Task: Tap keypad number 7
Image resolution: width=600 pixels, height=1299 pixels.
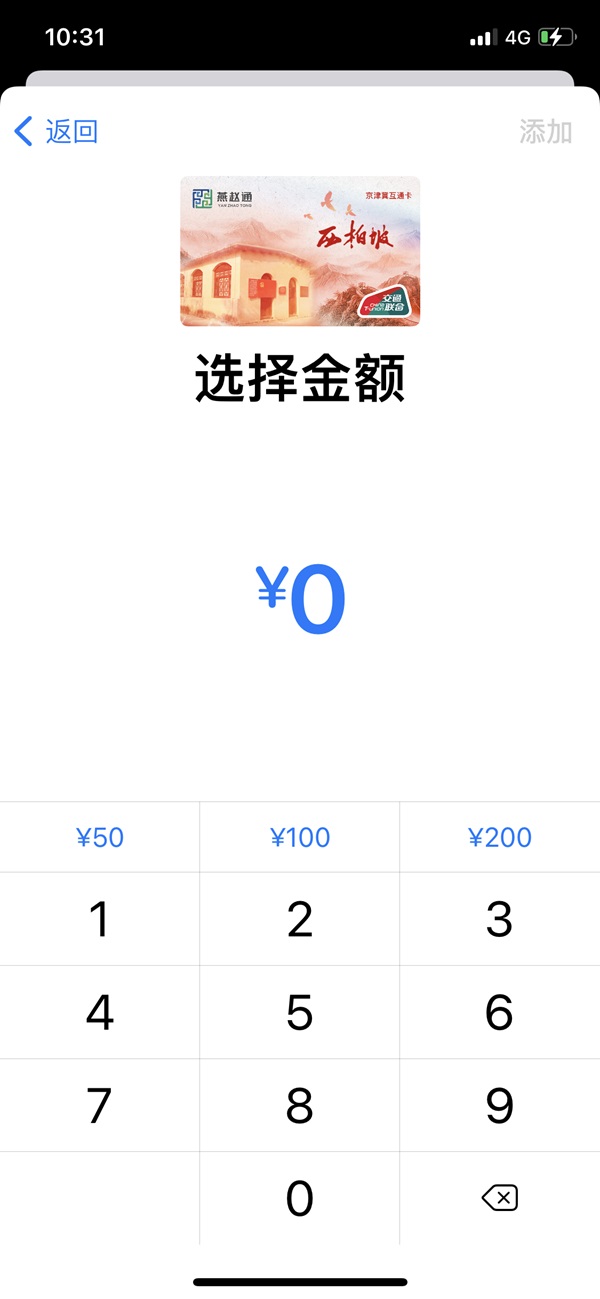Action: click(100, 1105)
